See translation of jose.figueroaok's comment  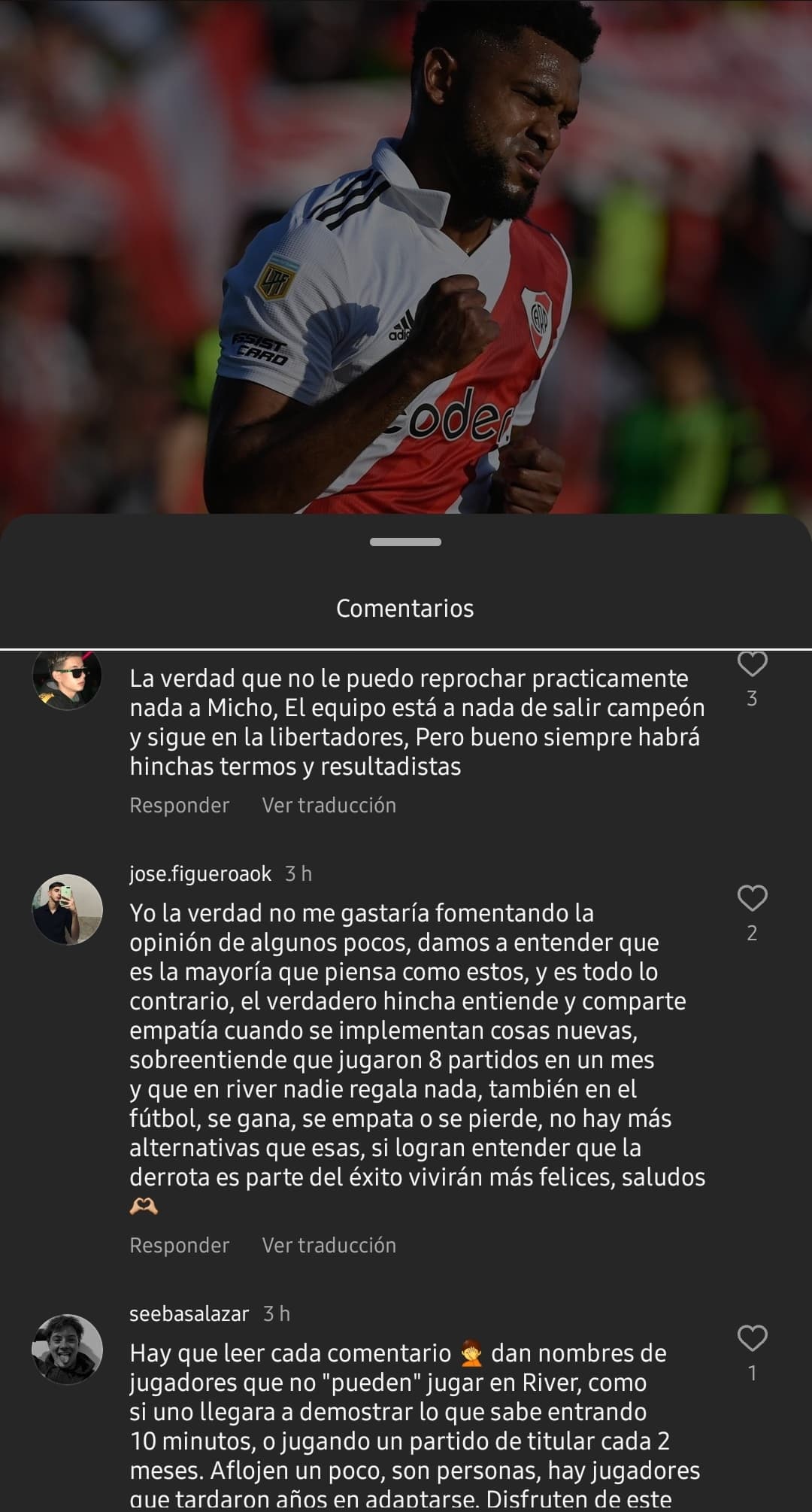(329, 1245)
